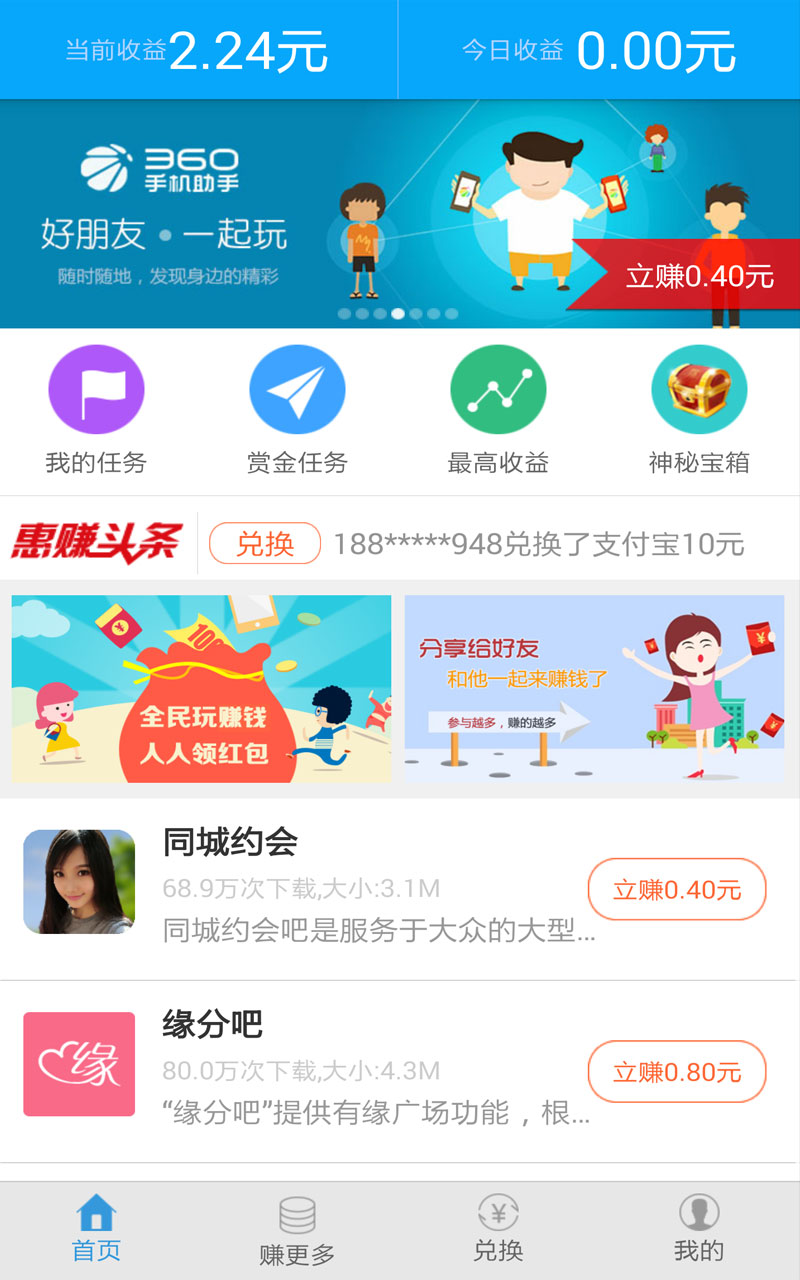The height and width of the screenshot is (1280, 800).
Task: Open the 分享给好友 sharing banner
Action: pyautogui.click(x=595, y=688)
